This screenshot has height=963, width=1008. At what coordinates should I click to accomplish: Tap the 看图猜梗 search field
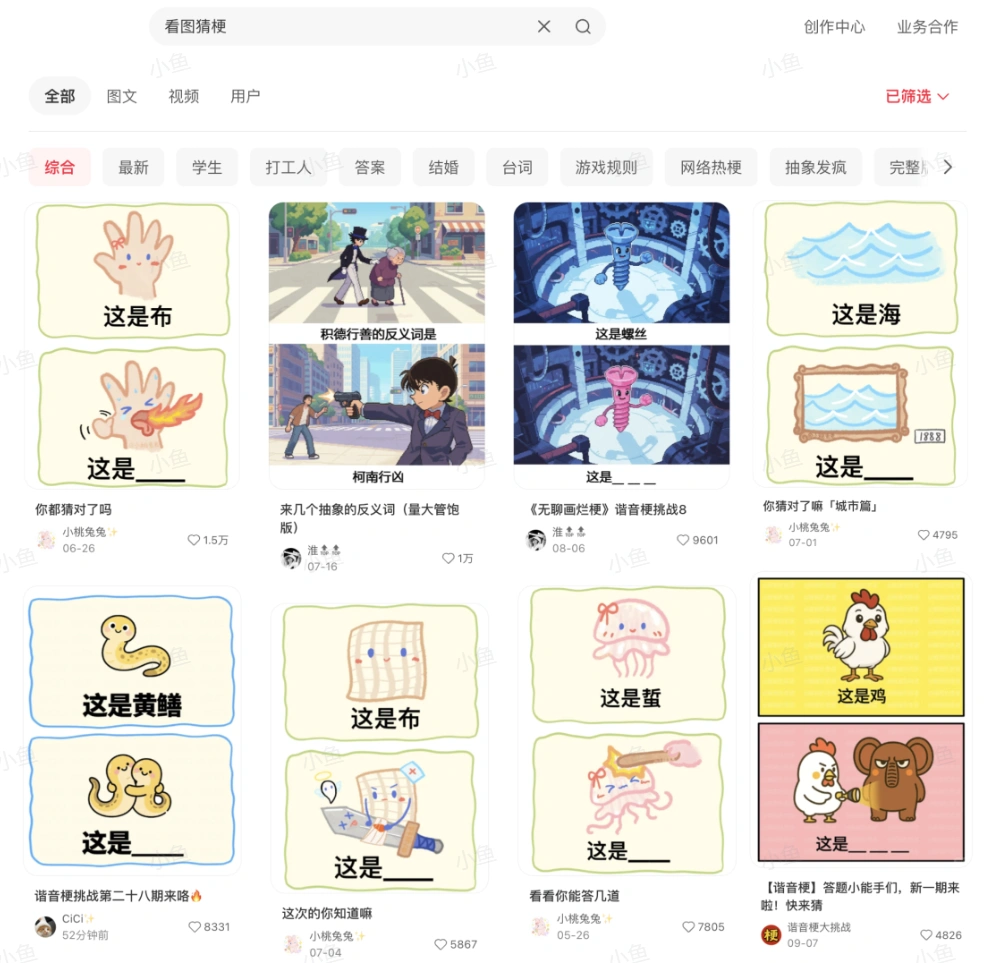tap(340, 27)
